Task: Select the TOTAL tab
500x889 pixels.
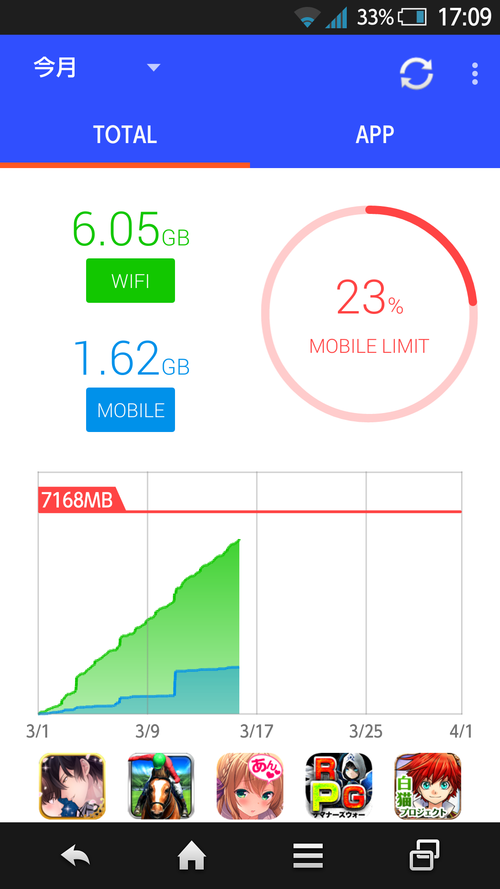Action: coord(125,135)
